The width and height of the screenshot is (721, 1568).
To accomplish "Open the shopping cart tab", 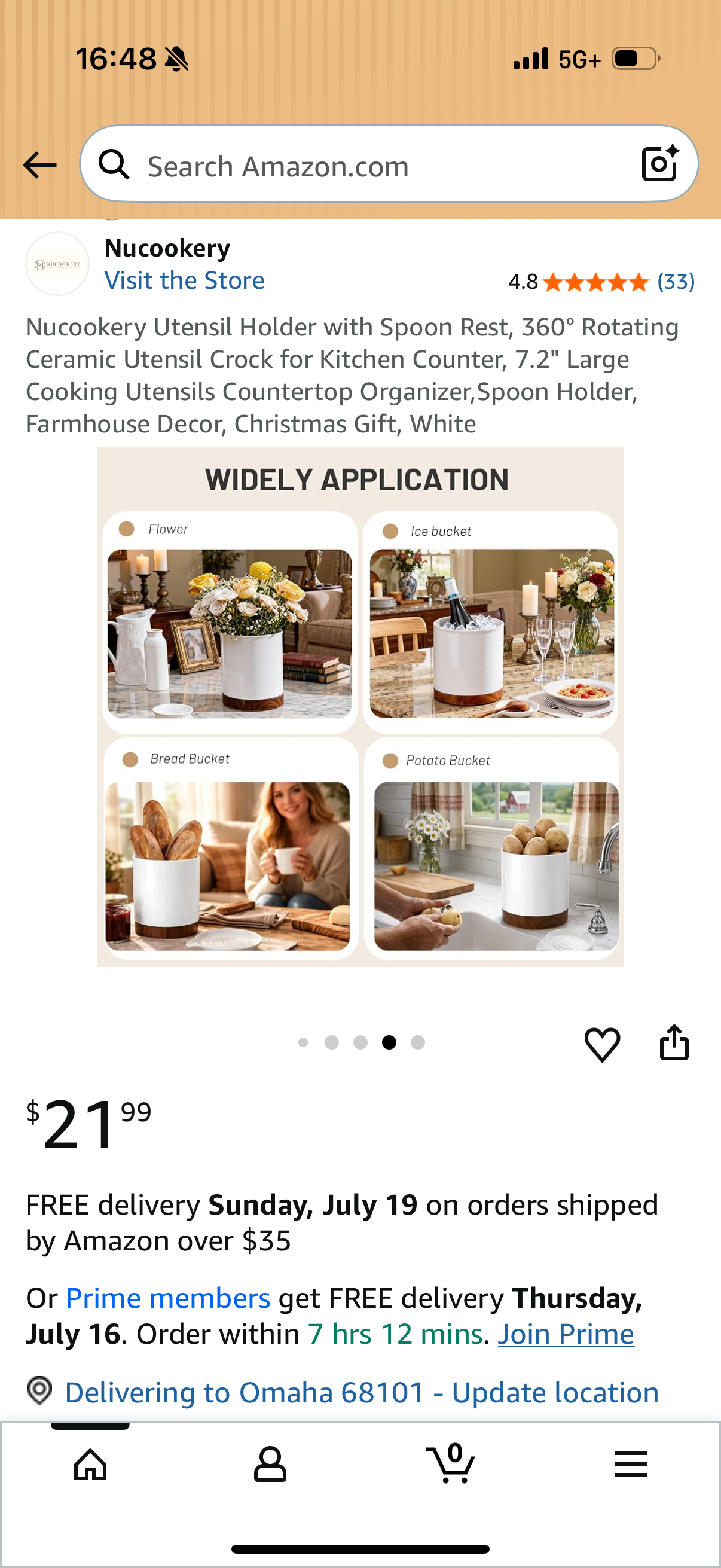I will tap(450, 1463).
